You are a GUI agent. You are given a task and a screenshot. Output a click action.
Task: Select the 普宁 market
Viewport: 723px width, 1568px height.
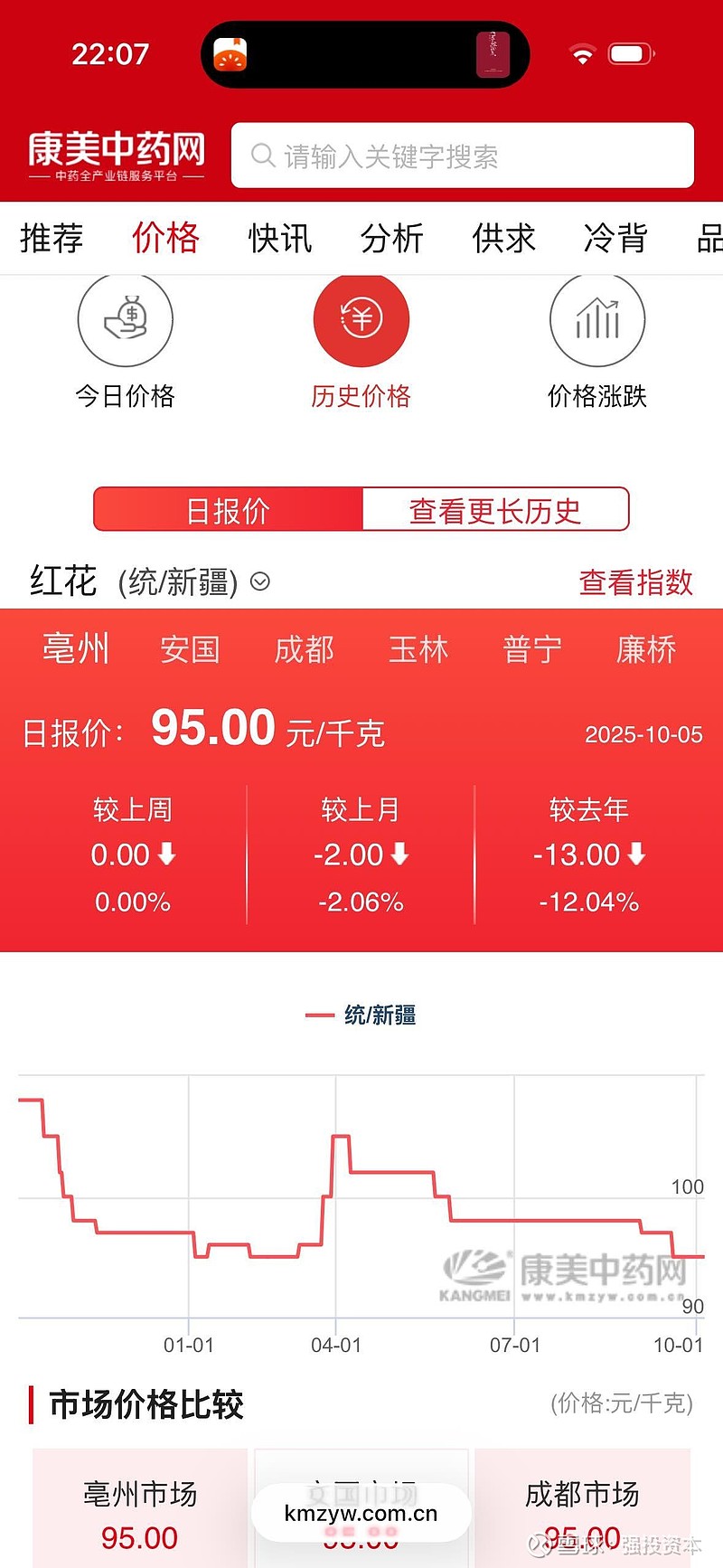pos(532,649)
